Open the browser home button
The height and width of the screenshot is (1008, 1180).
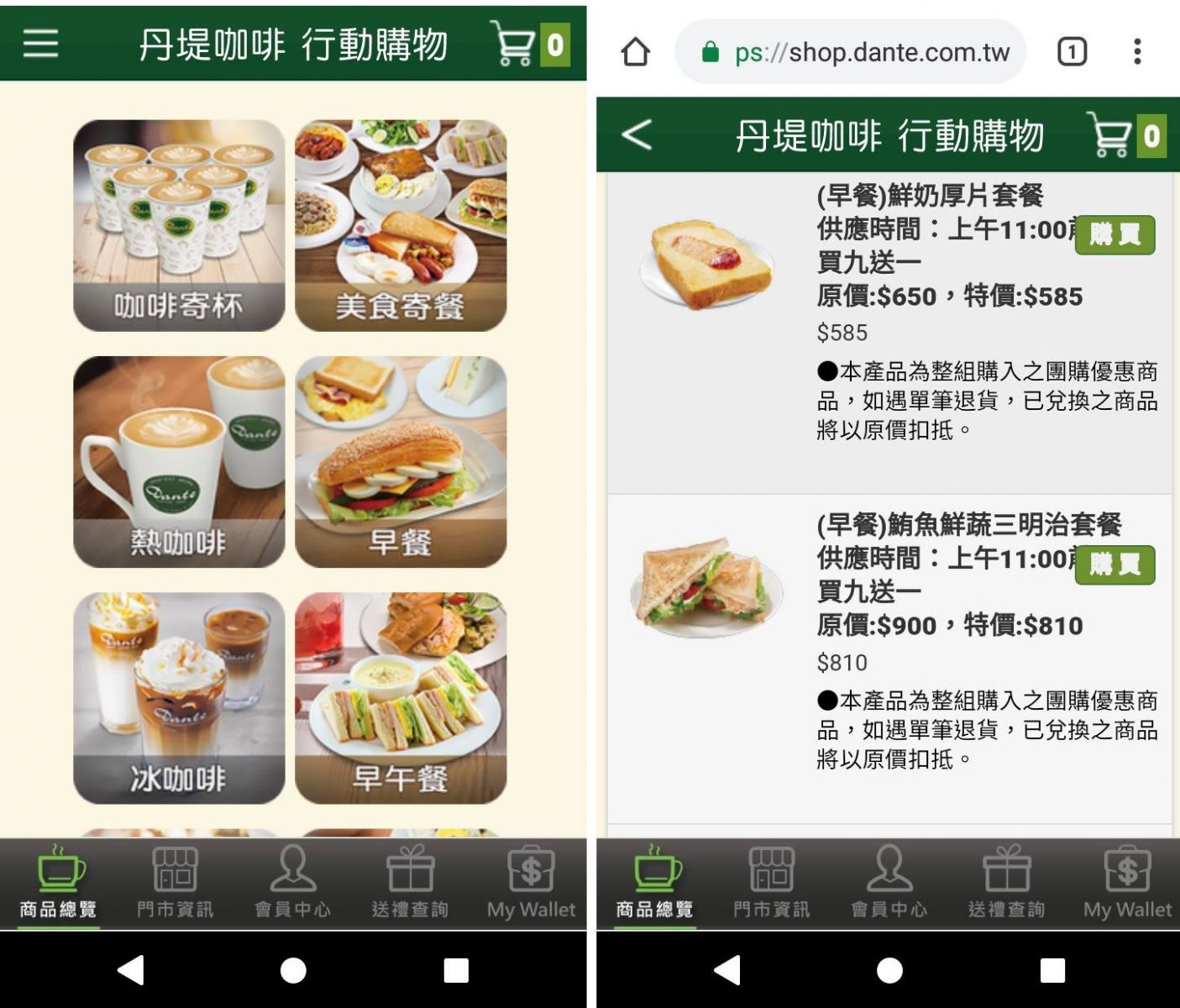tap(636, 52)
